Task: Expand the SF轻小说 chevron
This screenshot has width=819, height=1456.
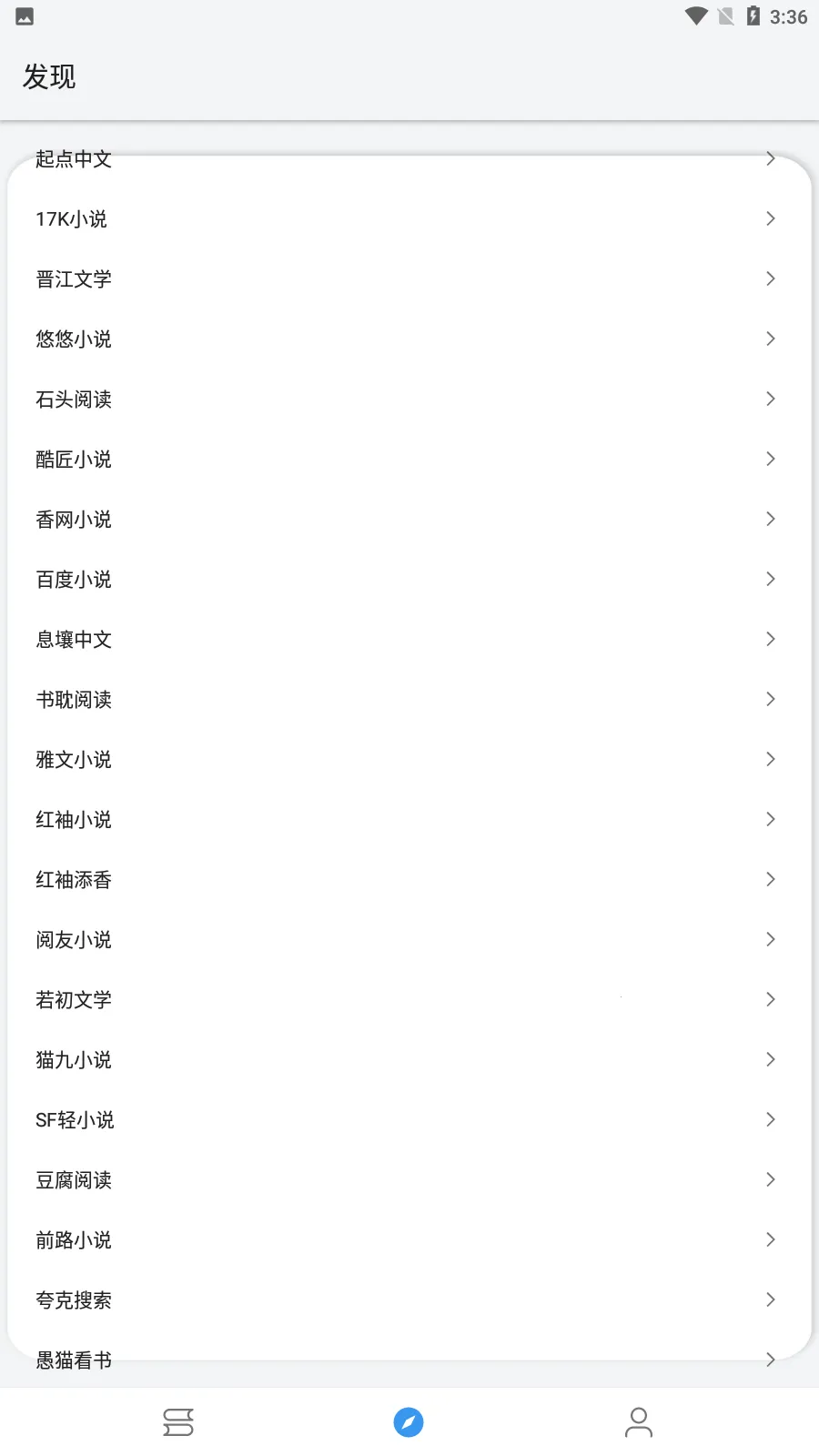Action: (x=770, y=1119)
